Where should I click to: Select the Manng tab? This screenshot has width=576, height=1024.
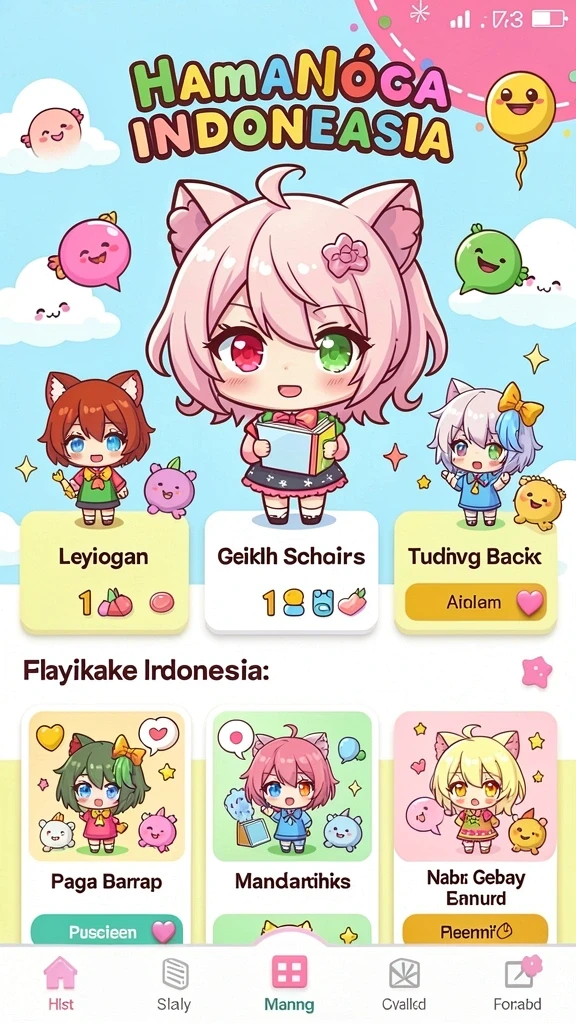[x=289, y=984]
